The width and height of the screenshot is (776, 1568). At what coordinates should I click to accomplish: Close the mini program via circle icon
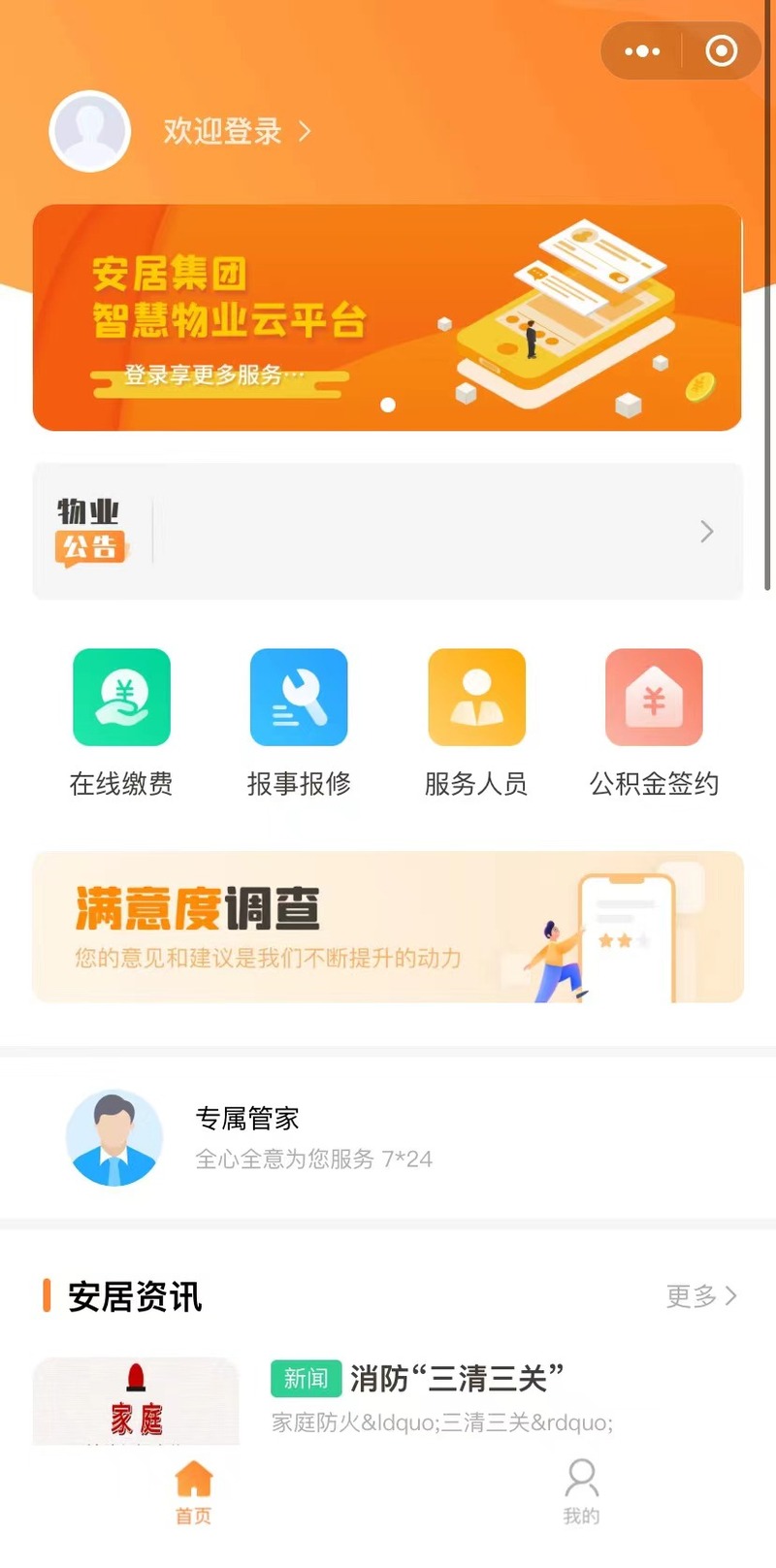[x=722, y=50]
